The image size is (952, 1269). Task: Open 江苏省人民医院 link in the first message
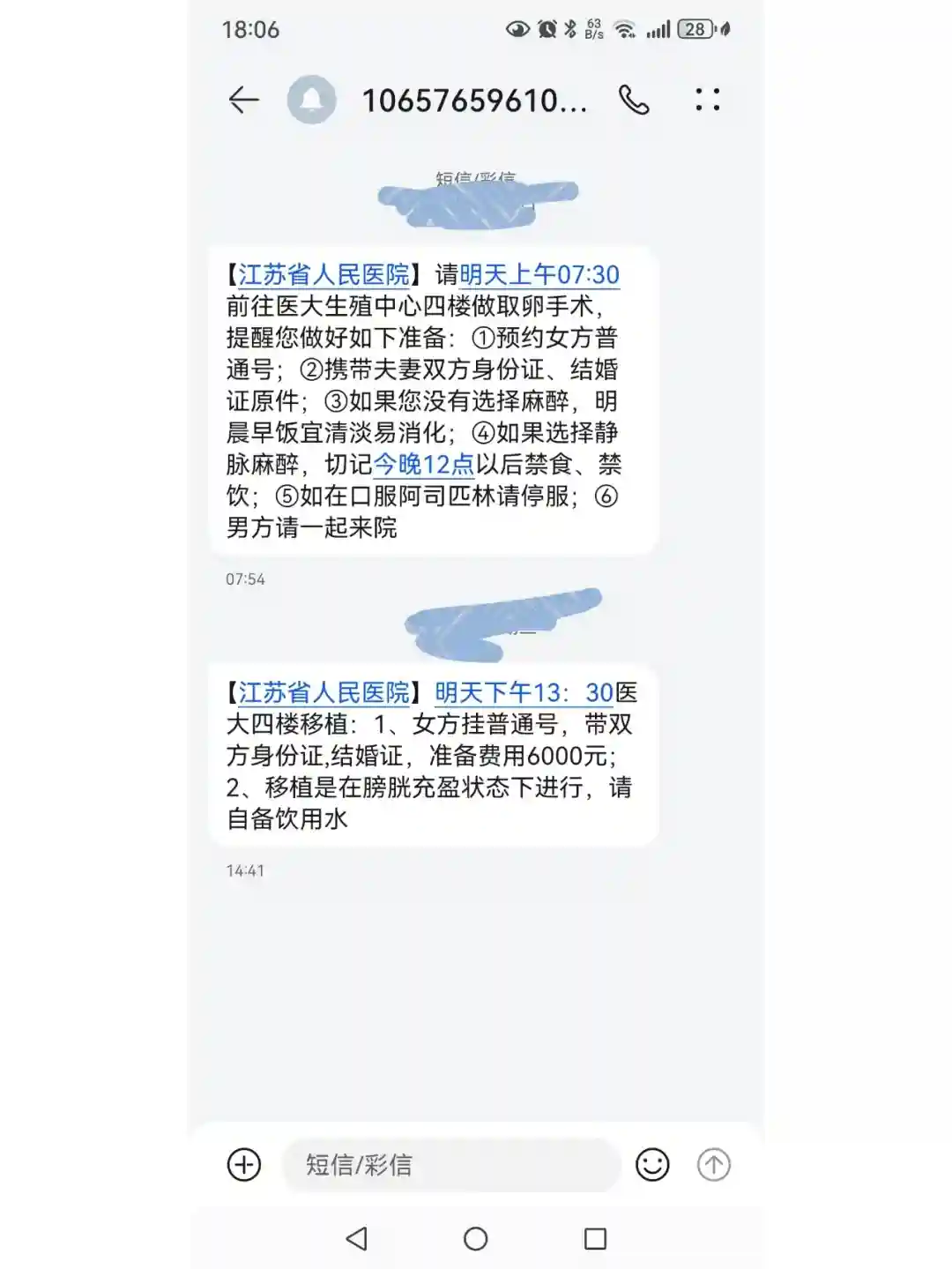(324, 275)
